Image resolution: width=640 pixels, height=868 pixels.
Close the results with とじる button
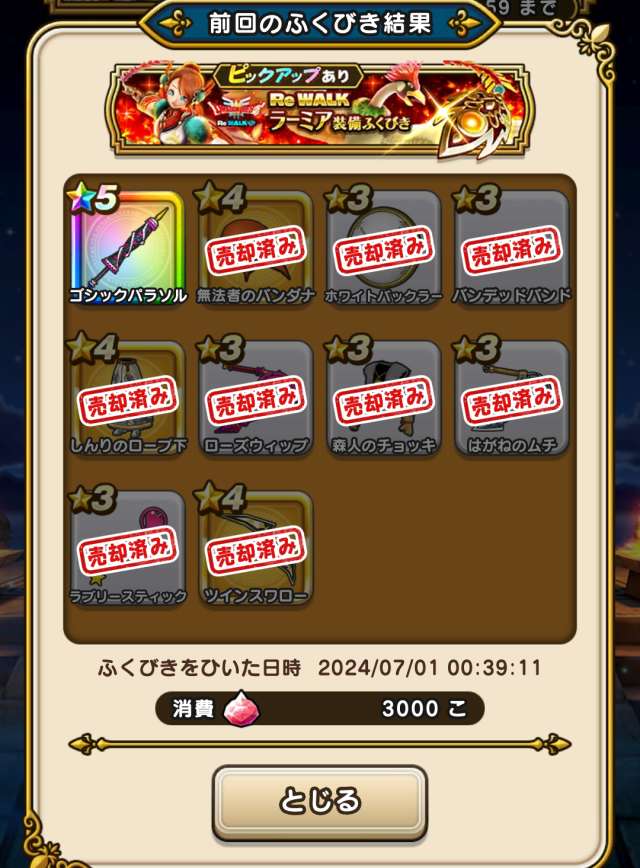[320, 802]
